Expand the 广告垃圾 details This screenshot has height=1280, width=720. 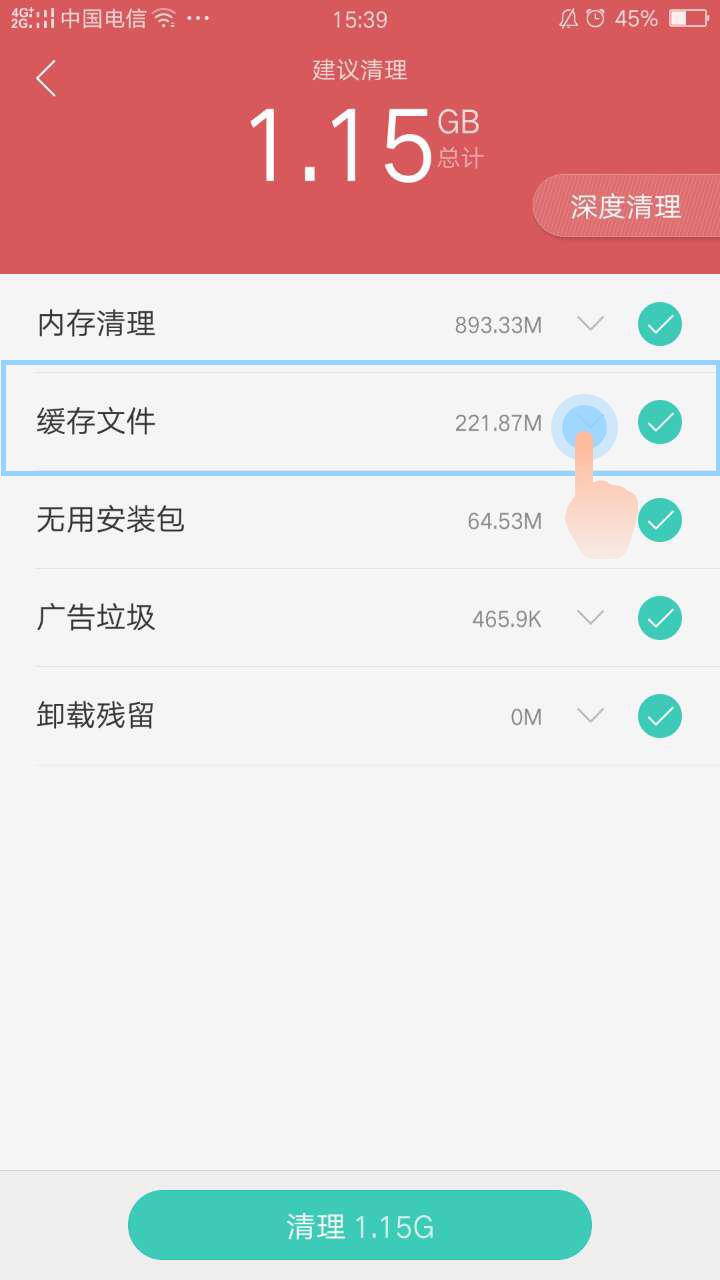(591, 617)
